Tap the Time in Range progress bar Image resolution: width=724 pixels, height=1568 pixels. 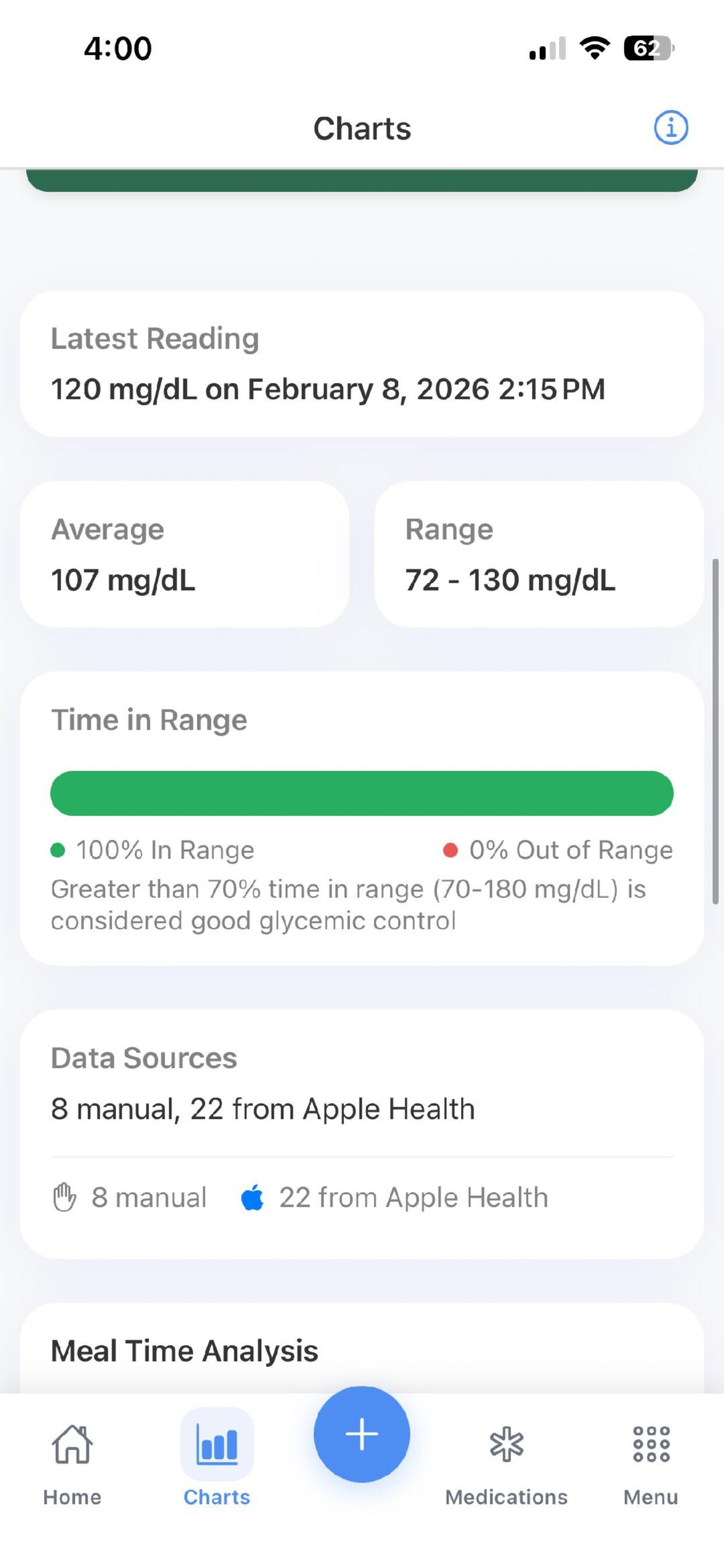(x=361, y=793)
